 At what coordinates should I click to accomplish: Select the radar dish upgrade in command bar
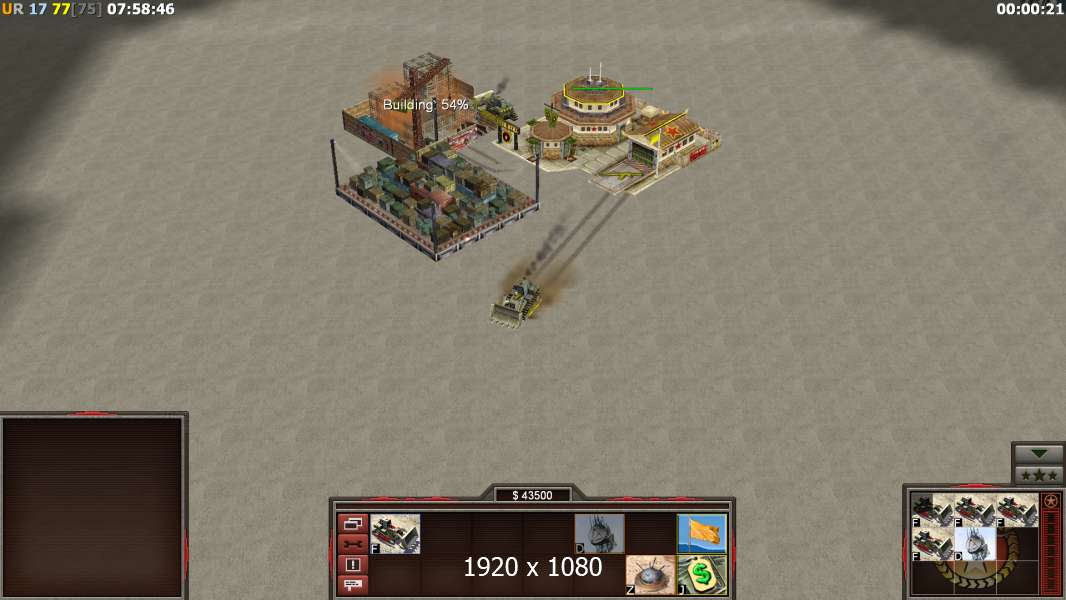(x=599, y=534)
